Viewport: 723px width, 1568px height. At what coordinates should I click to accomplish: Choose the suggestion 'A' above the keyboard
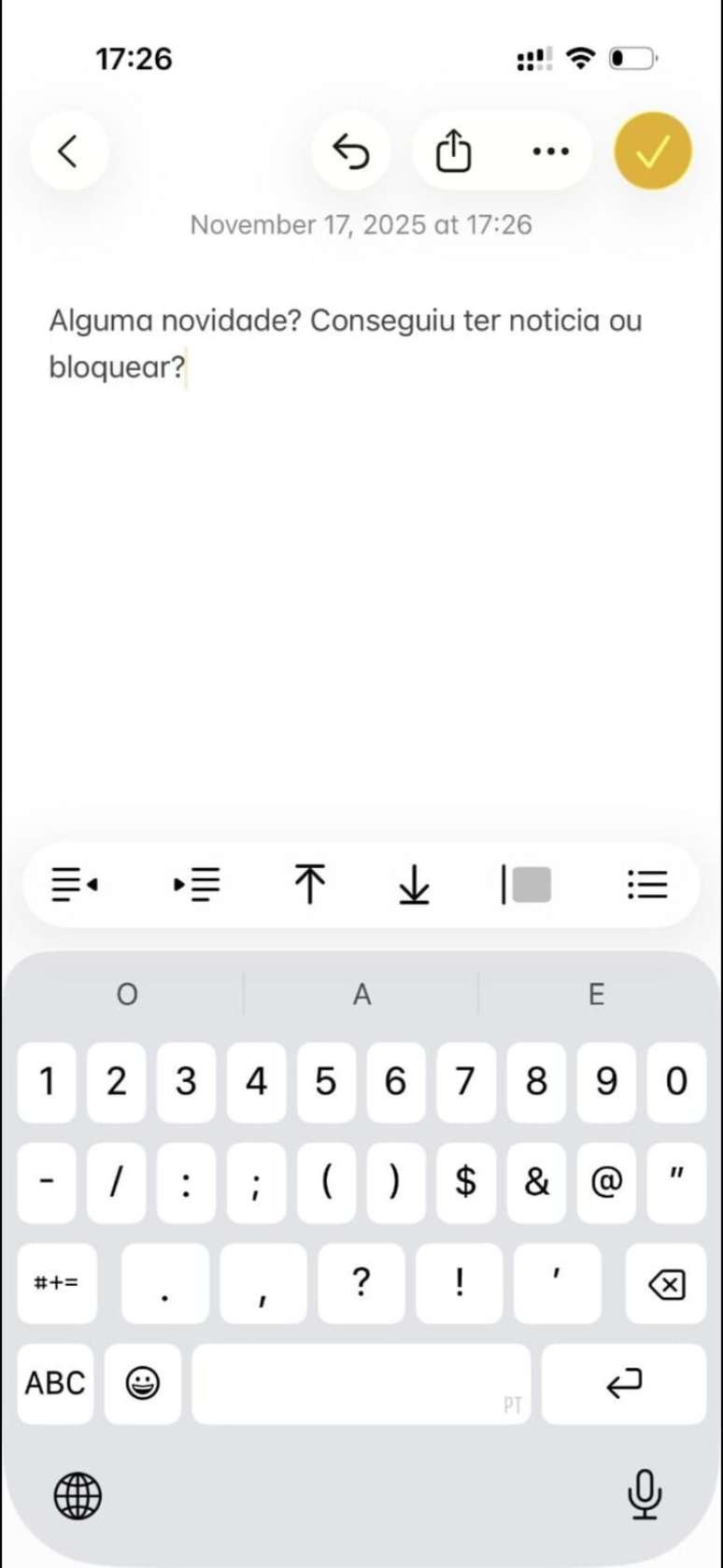click(x=361, y=994)
